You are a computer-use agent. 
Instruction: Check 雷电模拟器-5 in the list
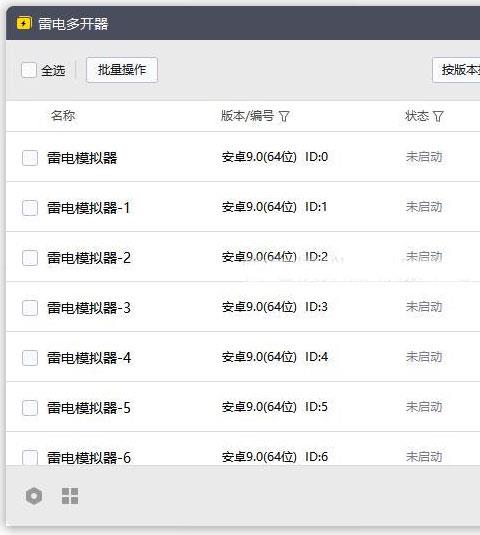pyautogui.click(x=30, y=408)
